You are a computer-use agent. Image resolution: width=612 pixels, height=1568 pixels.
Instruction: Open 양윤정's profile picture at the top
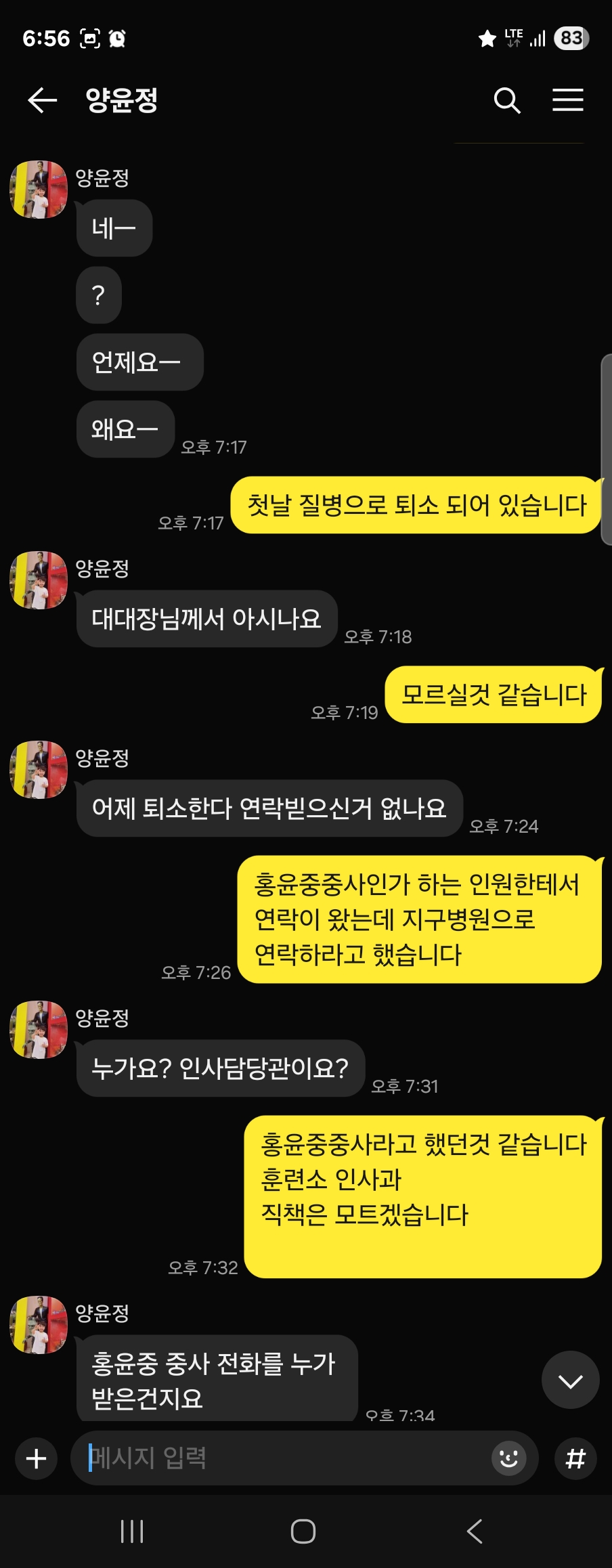[39, 190]
